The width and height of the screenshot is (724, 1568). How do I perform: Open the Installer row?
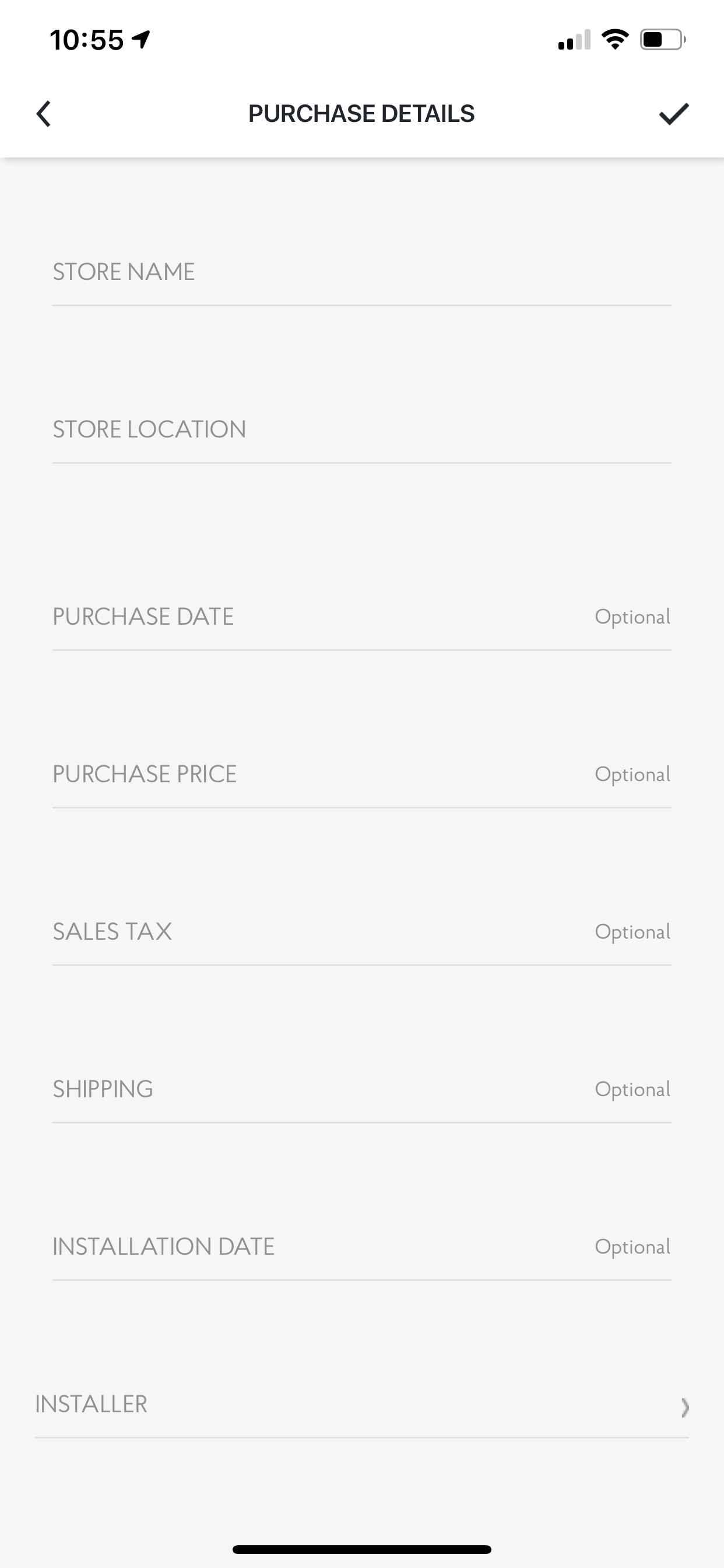pos(362,1405)
